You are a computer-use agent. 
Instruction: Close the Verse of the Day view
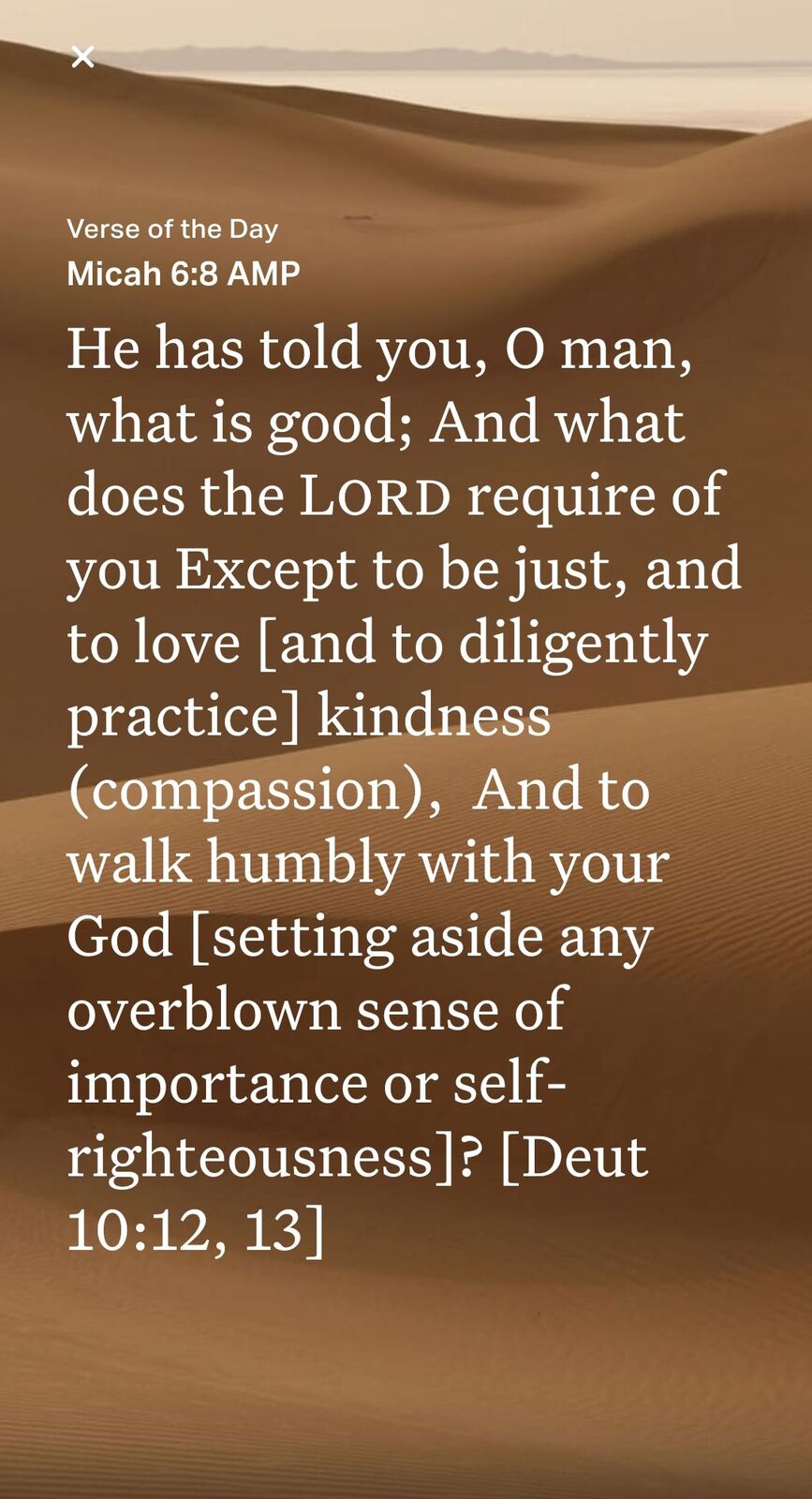[82, 57]
